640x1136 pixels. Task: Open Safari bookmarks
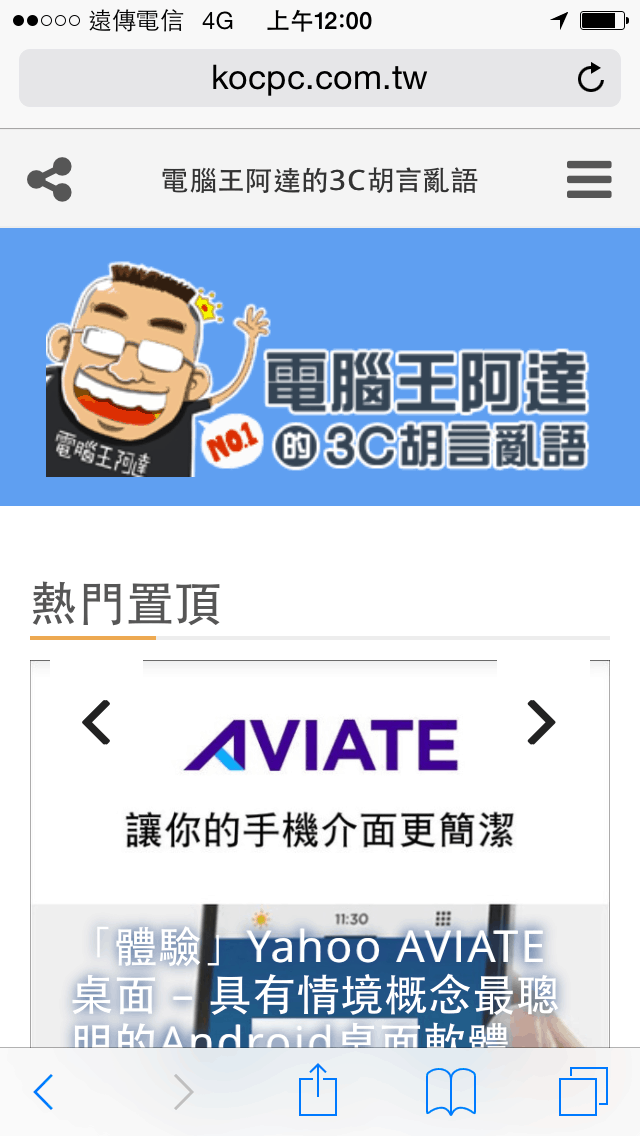[450, 1092]
